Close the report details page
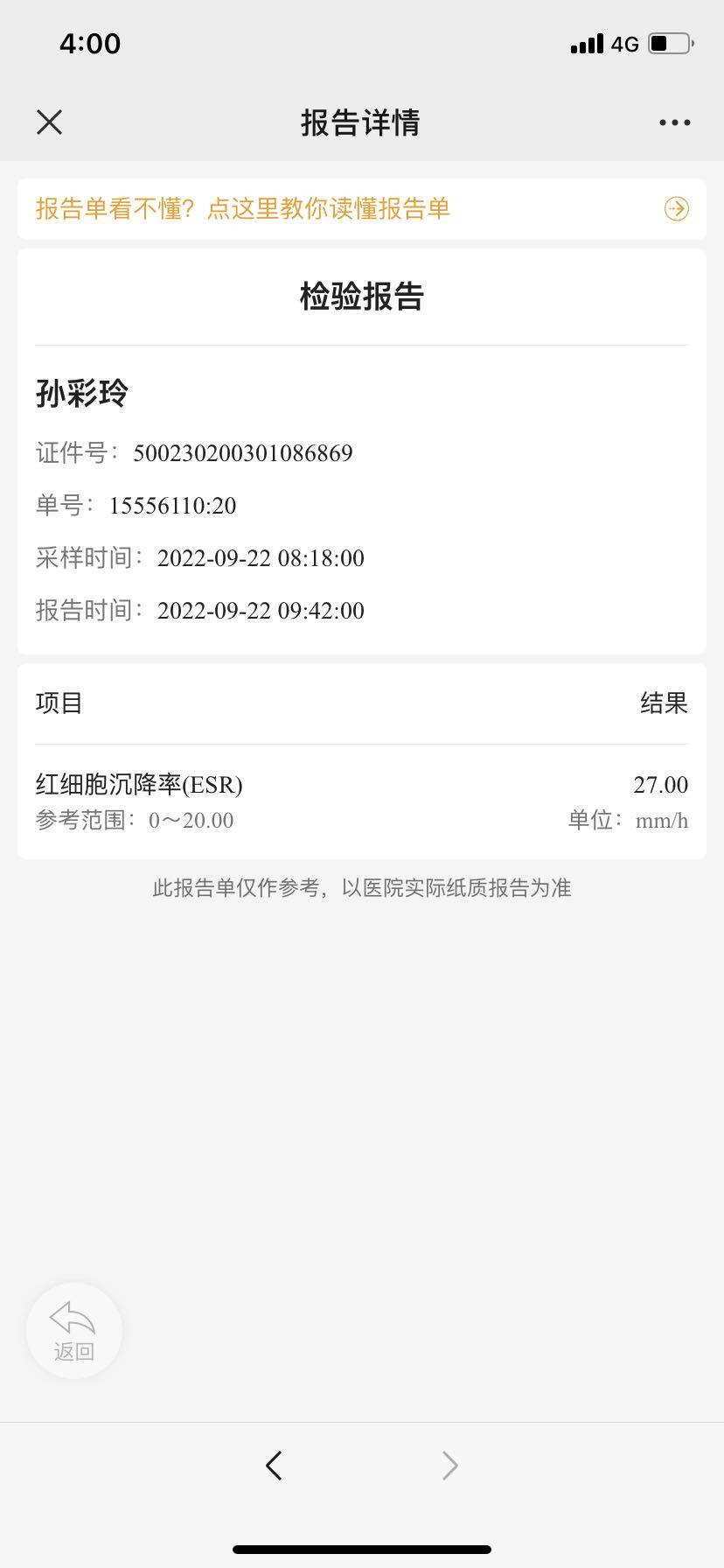This screenshot has width=724, height=1568. pos(50,122)
